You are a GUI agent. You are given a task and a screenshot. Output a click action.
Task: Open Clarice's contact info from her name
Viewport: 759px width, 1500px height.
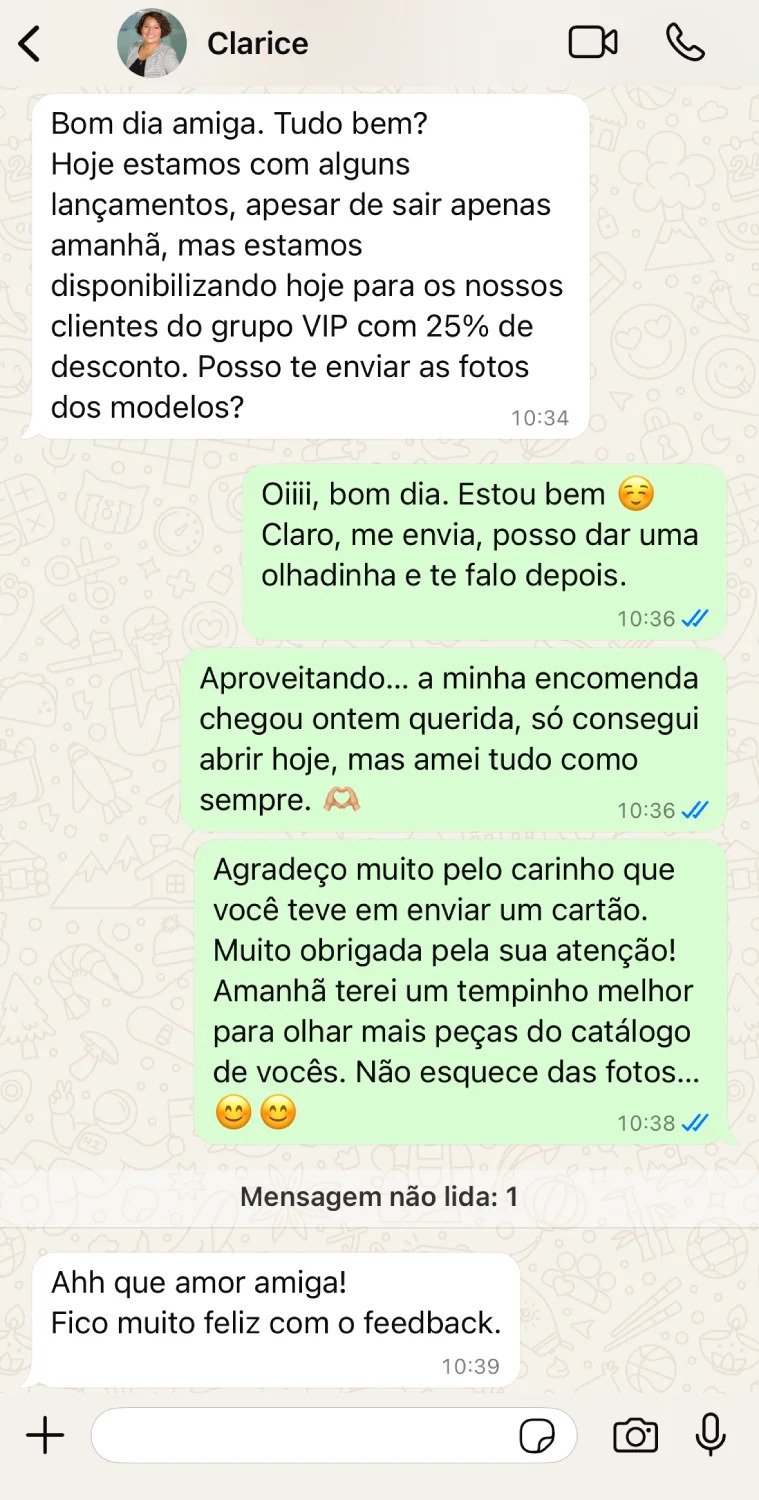257,44
